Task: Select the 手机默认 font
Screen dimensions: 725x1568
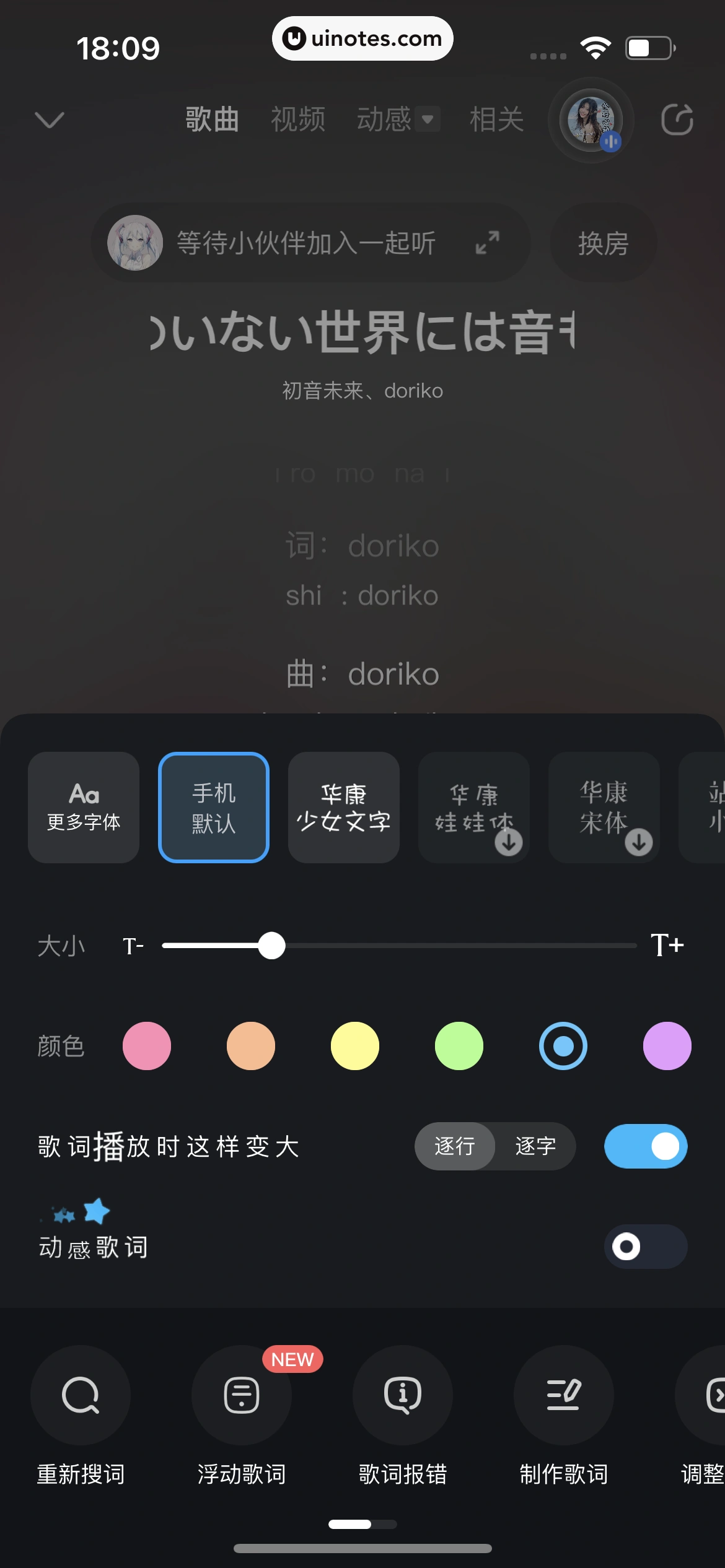Action: [214, 807]
